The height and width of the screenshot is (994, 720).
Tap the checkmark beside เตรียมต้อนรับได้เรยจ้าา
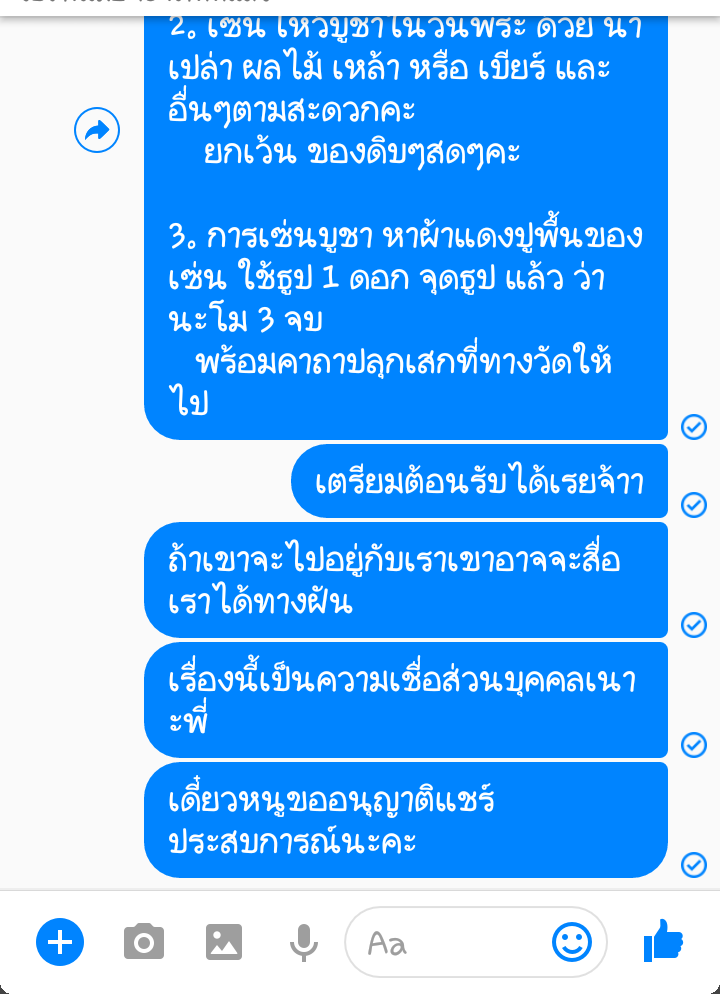[x=693, y=505]
